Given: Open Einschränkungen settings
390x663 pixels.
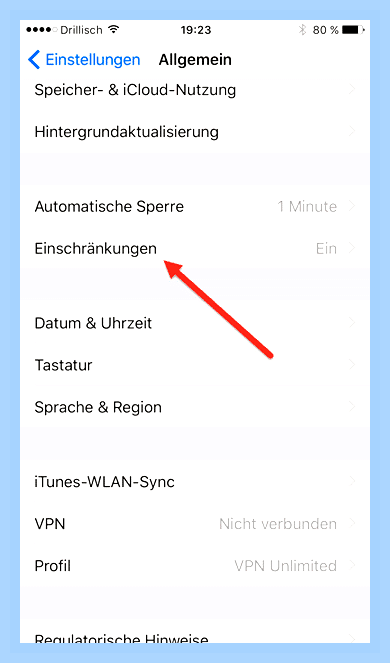Looking at the screenshot, I should (x=195, y=248).
